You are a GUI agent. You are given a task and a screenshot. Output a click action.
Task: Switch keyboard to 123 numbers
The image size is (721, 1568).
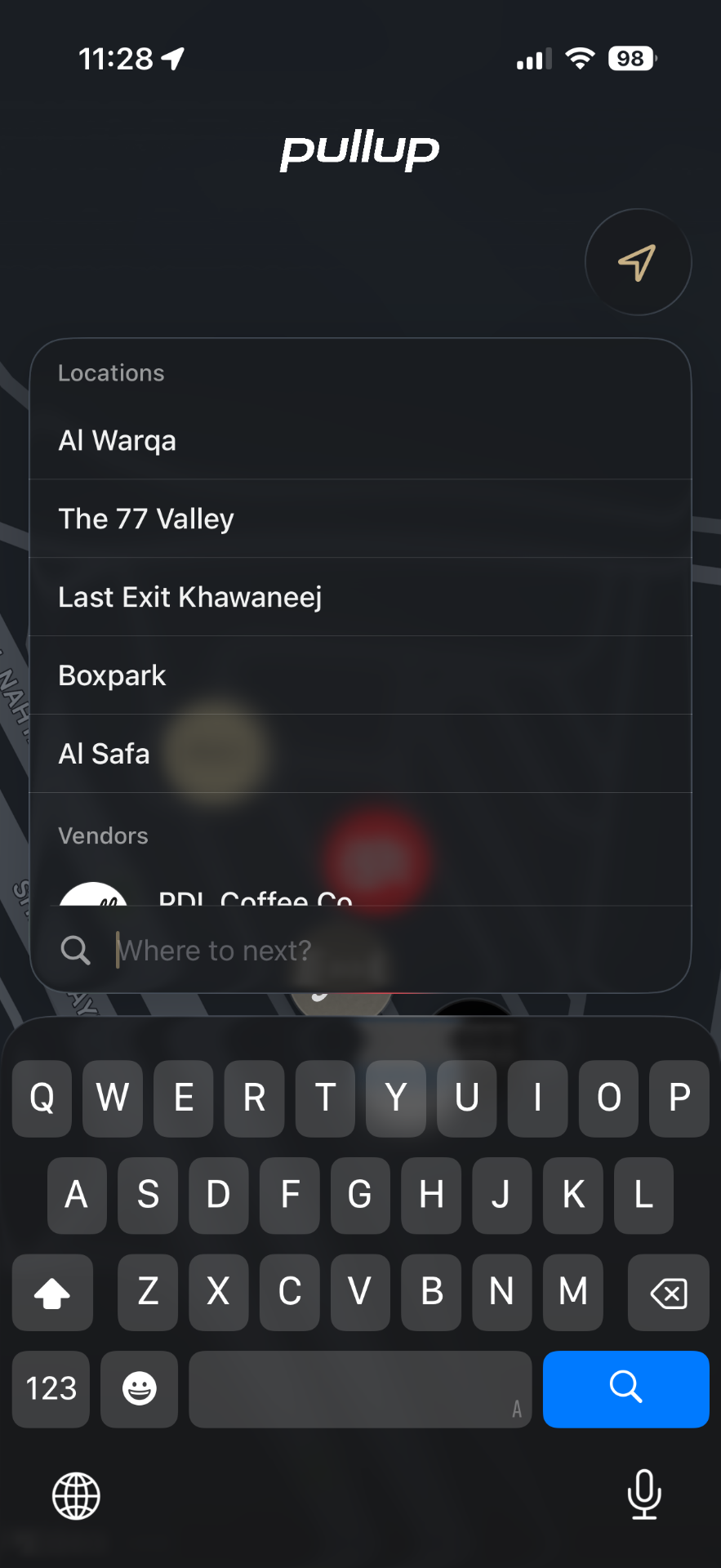click(x=51, y=1388)
